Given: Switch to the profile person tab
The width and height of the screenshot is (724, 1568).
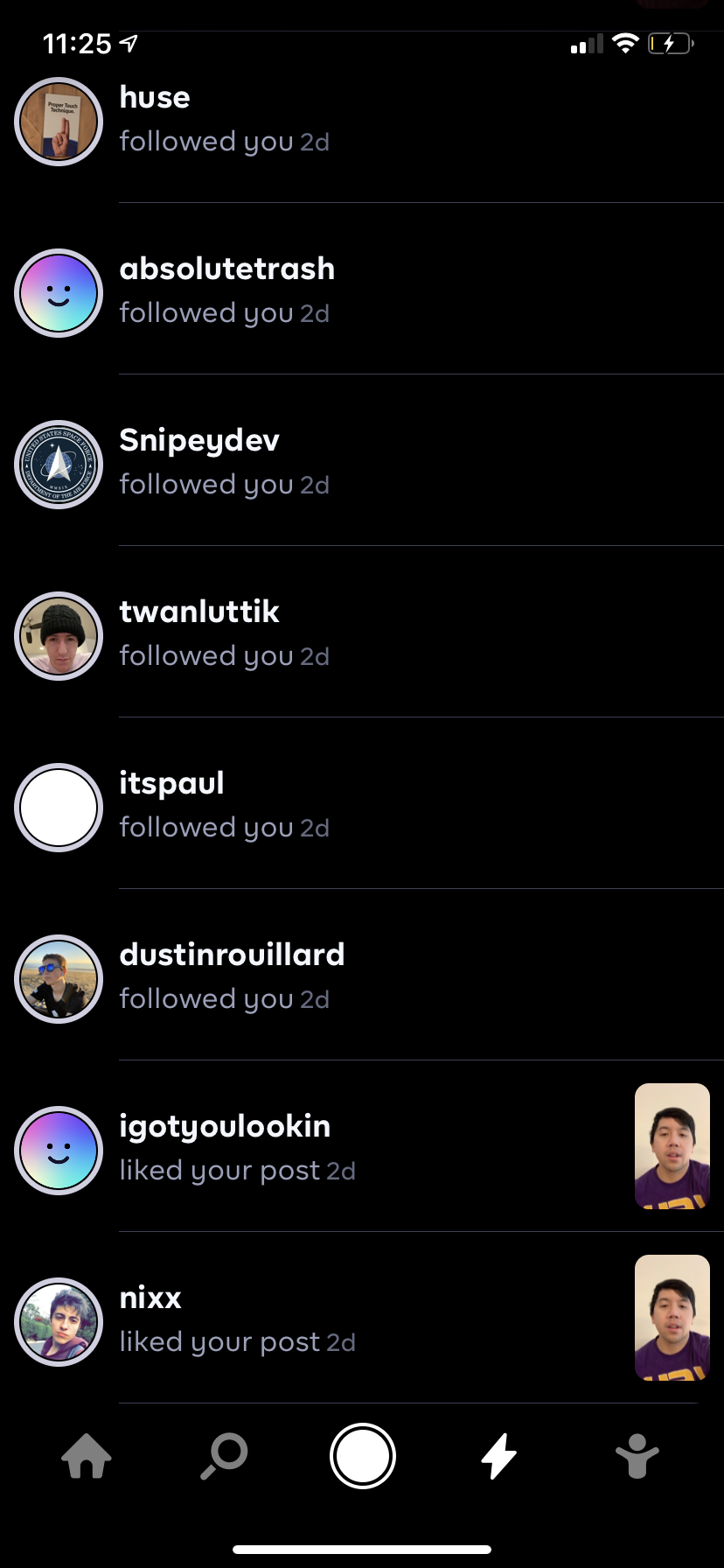Looking at the screenshot, I should (x=637, y=1457).
